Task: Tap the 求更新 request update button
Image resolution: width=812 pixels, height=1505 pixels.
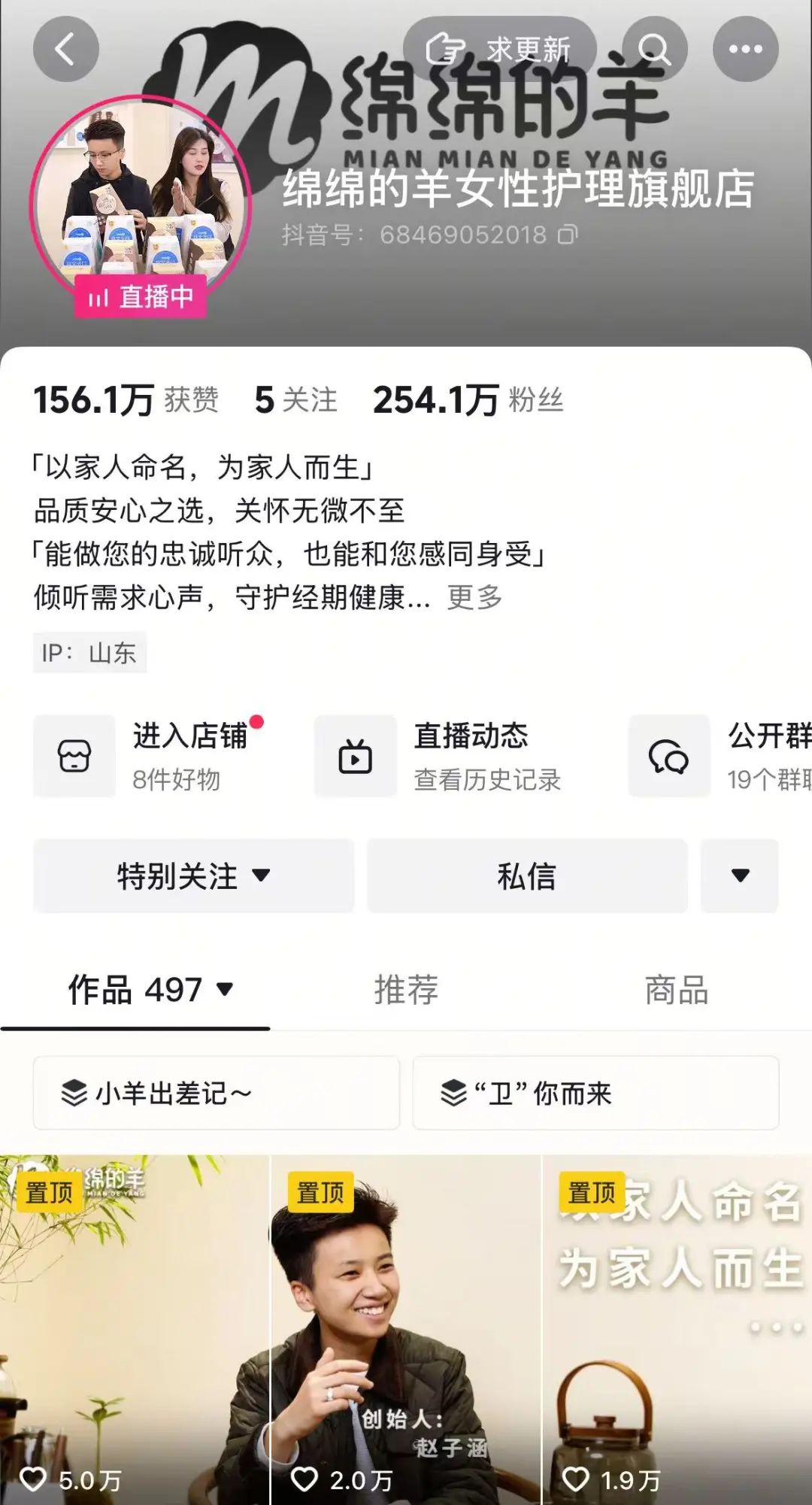Action: 499,50
